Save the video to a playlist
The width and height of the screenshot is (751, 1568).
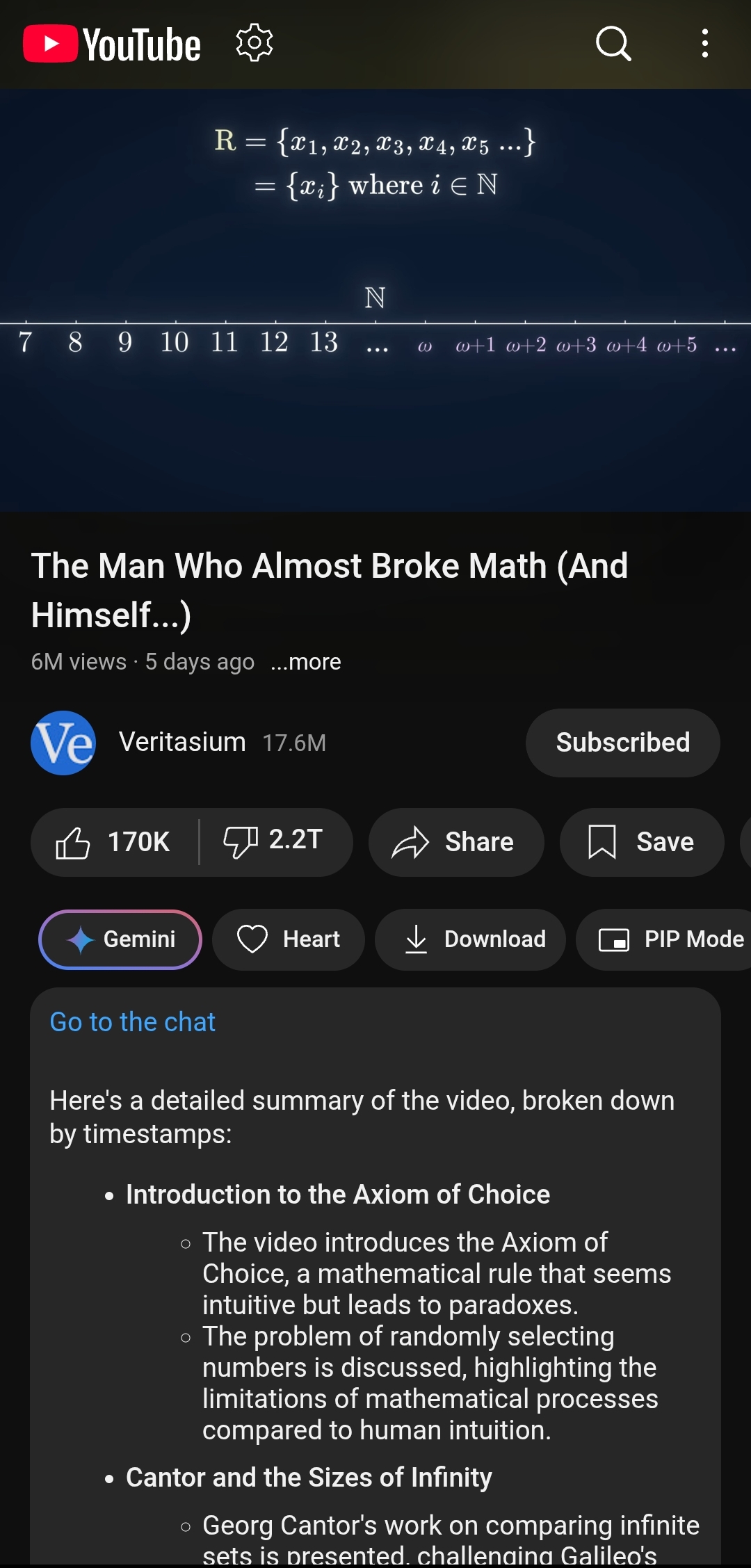point(641,842)
